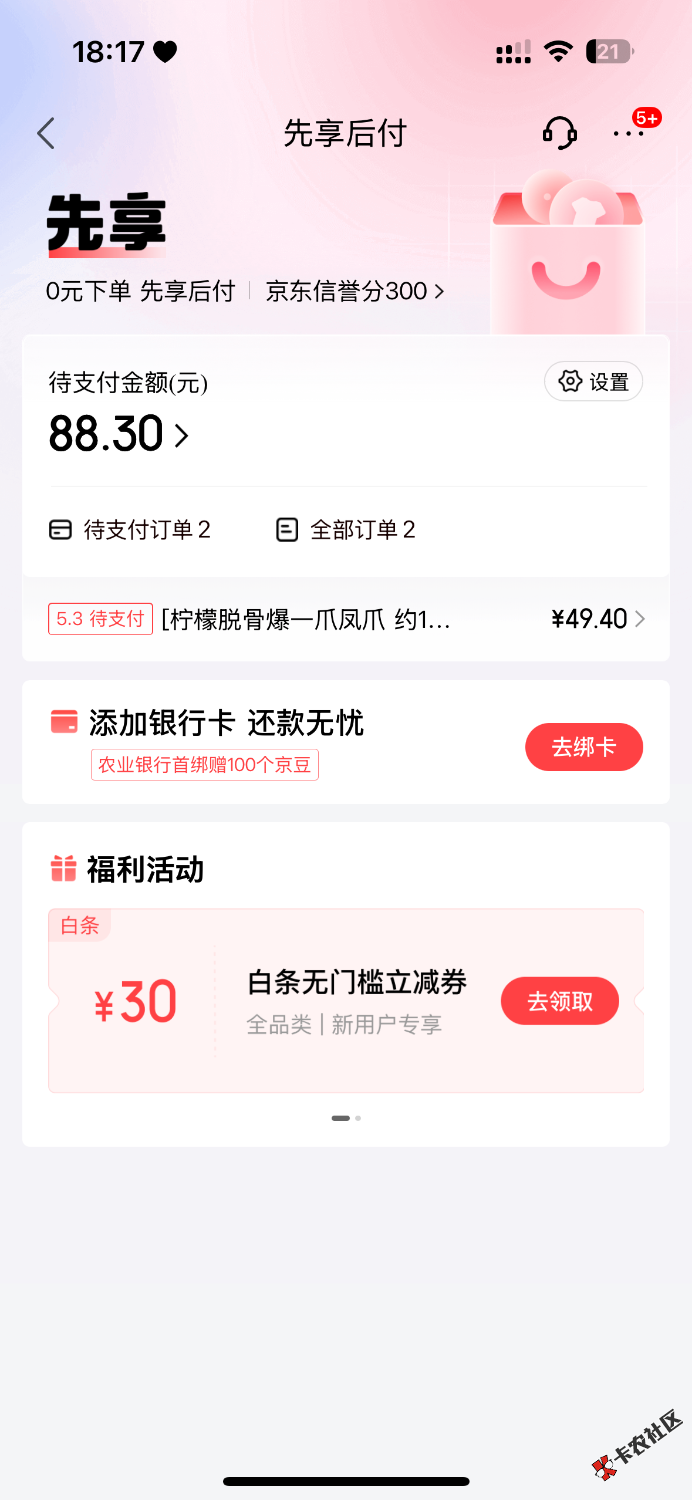Tap 去绑卡 to add bank card
692x1500 pixels.
[x=584, y=747]
